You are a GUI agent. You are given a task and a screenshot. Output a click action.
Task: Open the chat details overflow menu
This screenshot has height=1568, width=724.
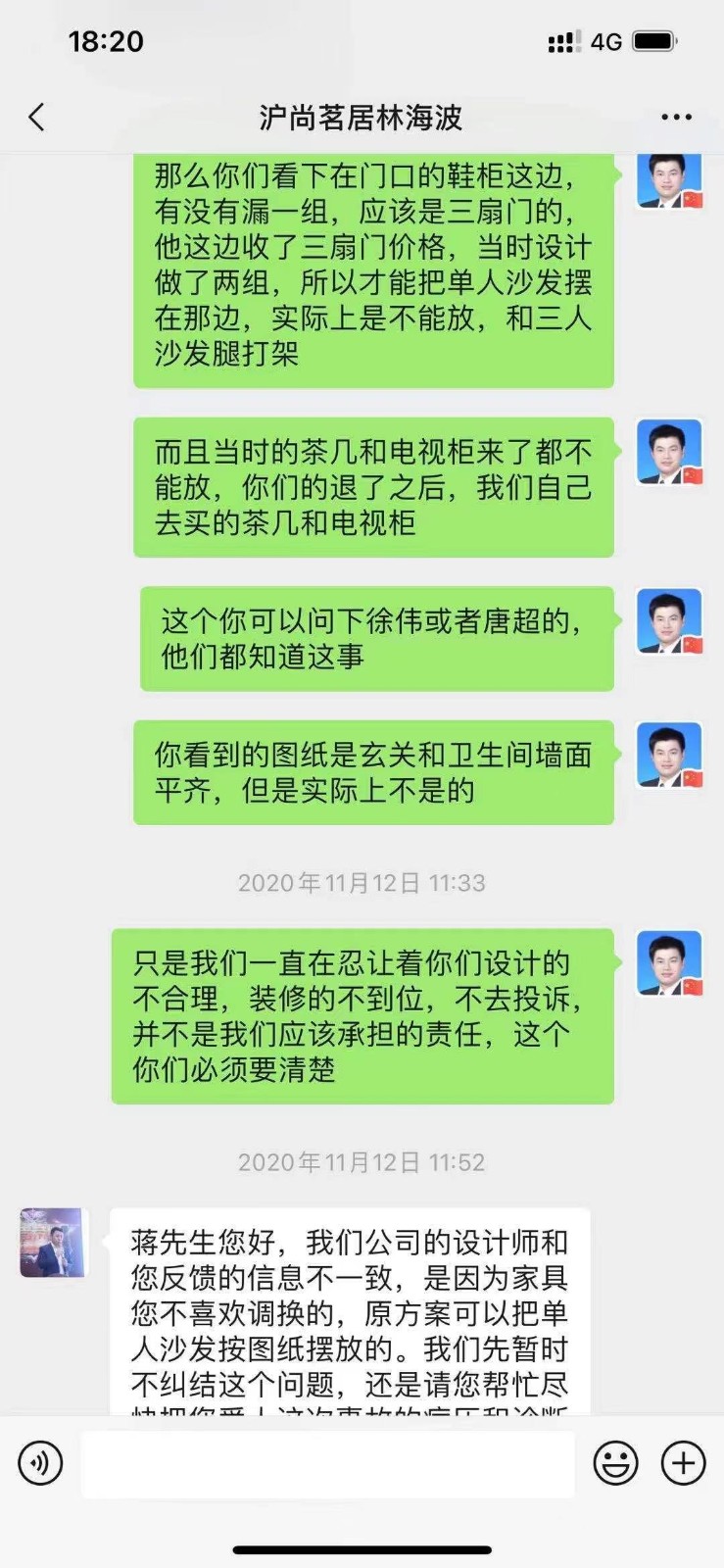[676, 118]
